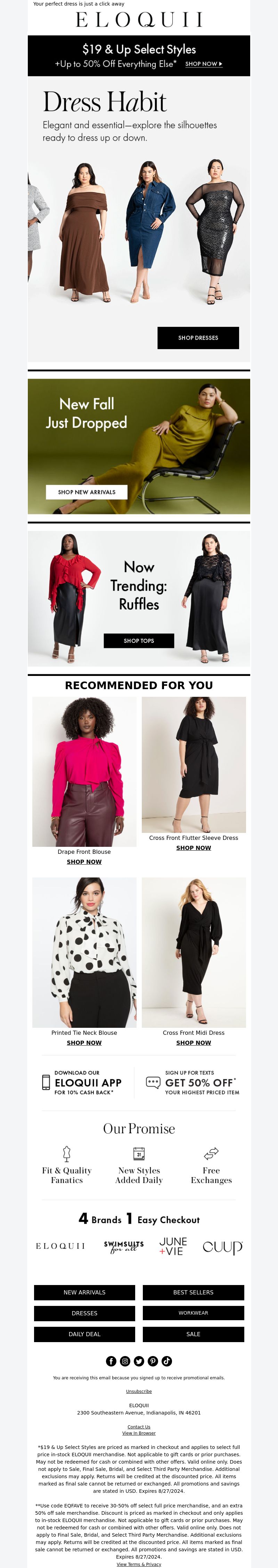
Task: Open the NEW ARRIVALS footer button
Action: click(84, 1292)
